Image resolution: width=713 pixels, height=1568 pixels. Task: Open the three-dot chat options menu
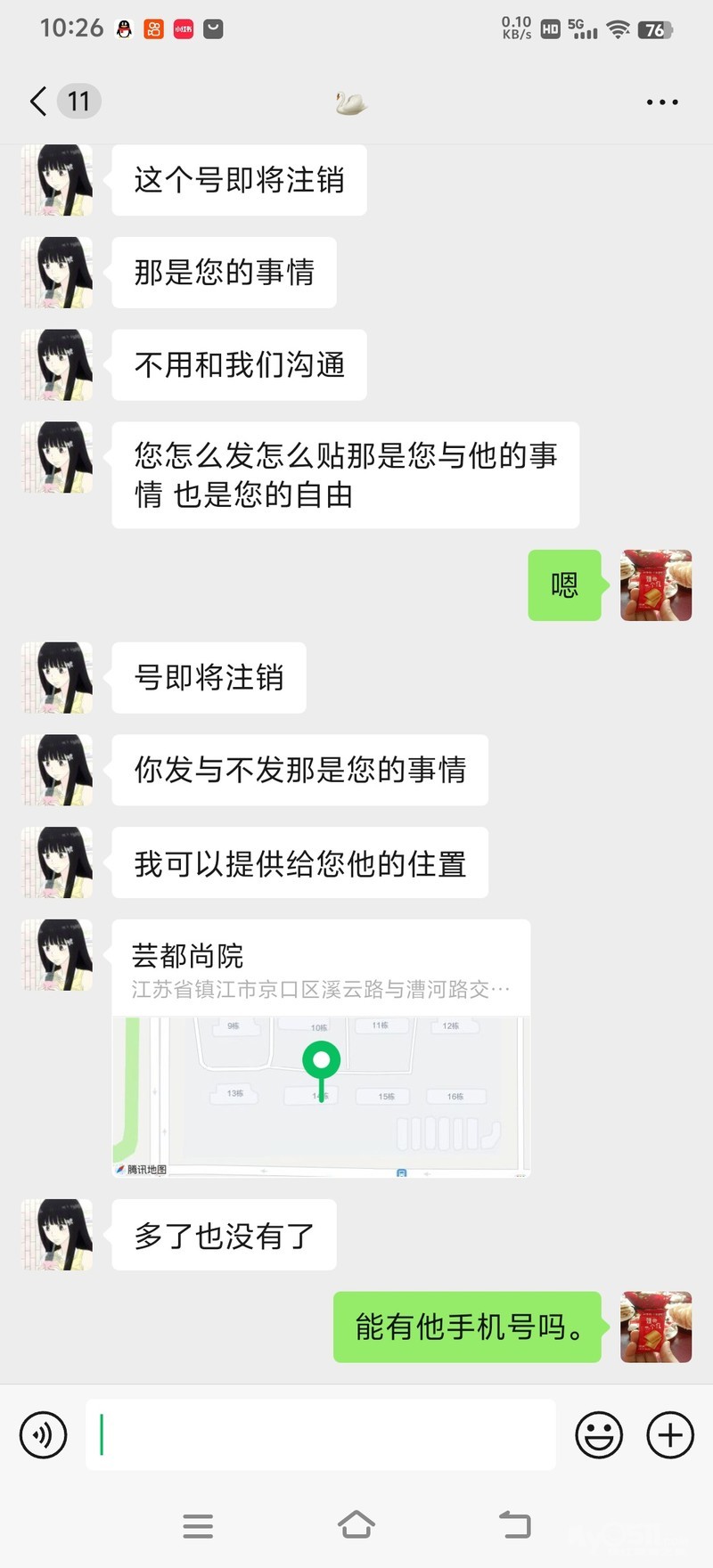pos(661,102)
